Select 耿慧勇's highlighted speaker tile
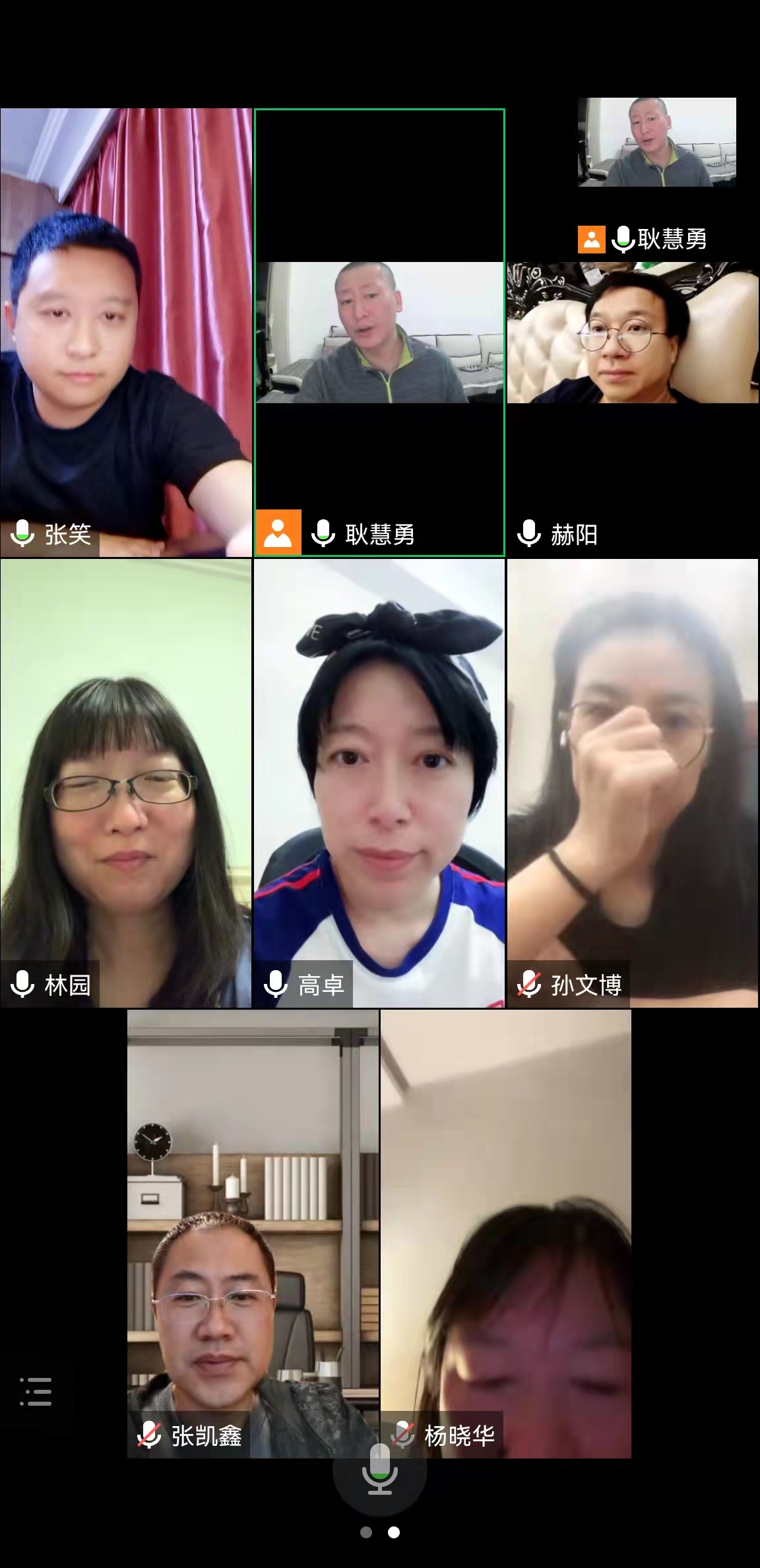The width and height of the screenshot is (760, 1568). tap(379, 333)
